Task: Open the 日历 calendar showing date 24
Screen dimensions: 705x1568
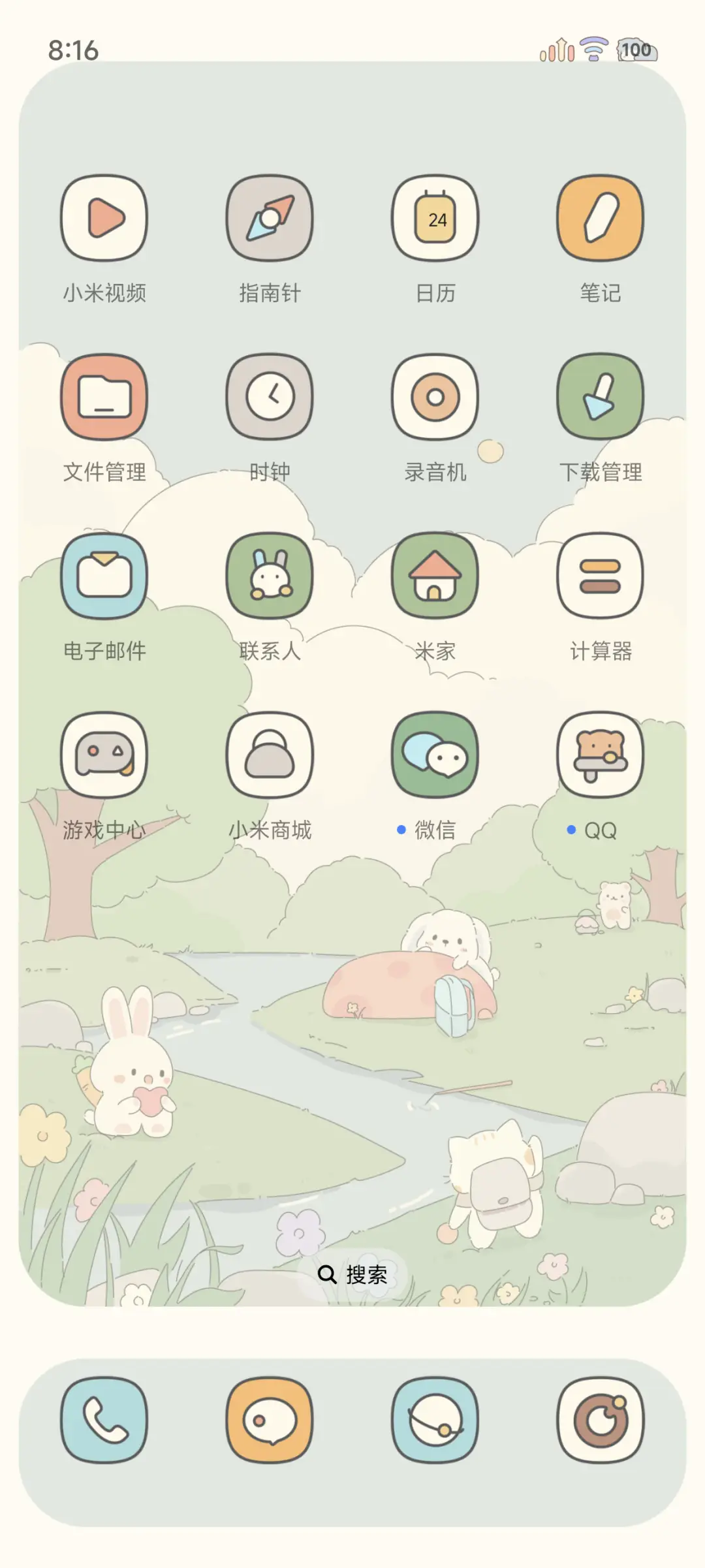Action: point(435,219)
